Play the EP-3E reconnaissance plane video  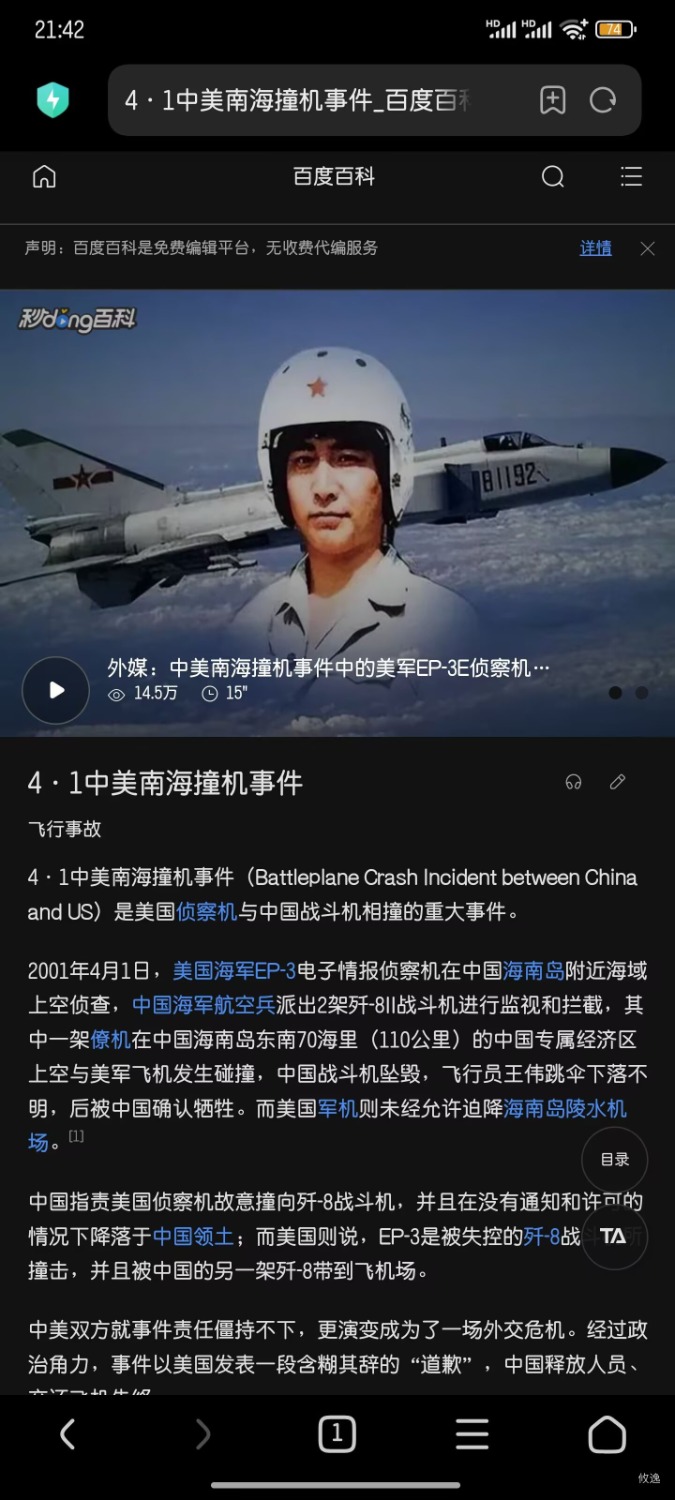[56, 690]
